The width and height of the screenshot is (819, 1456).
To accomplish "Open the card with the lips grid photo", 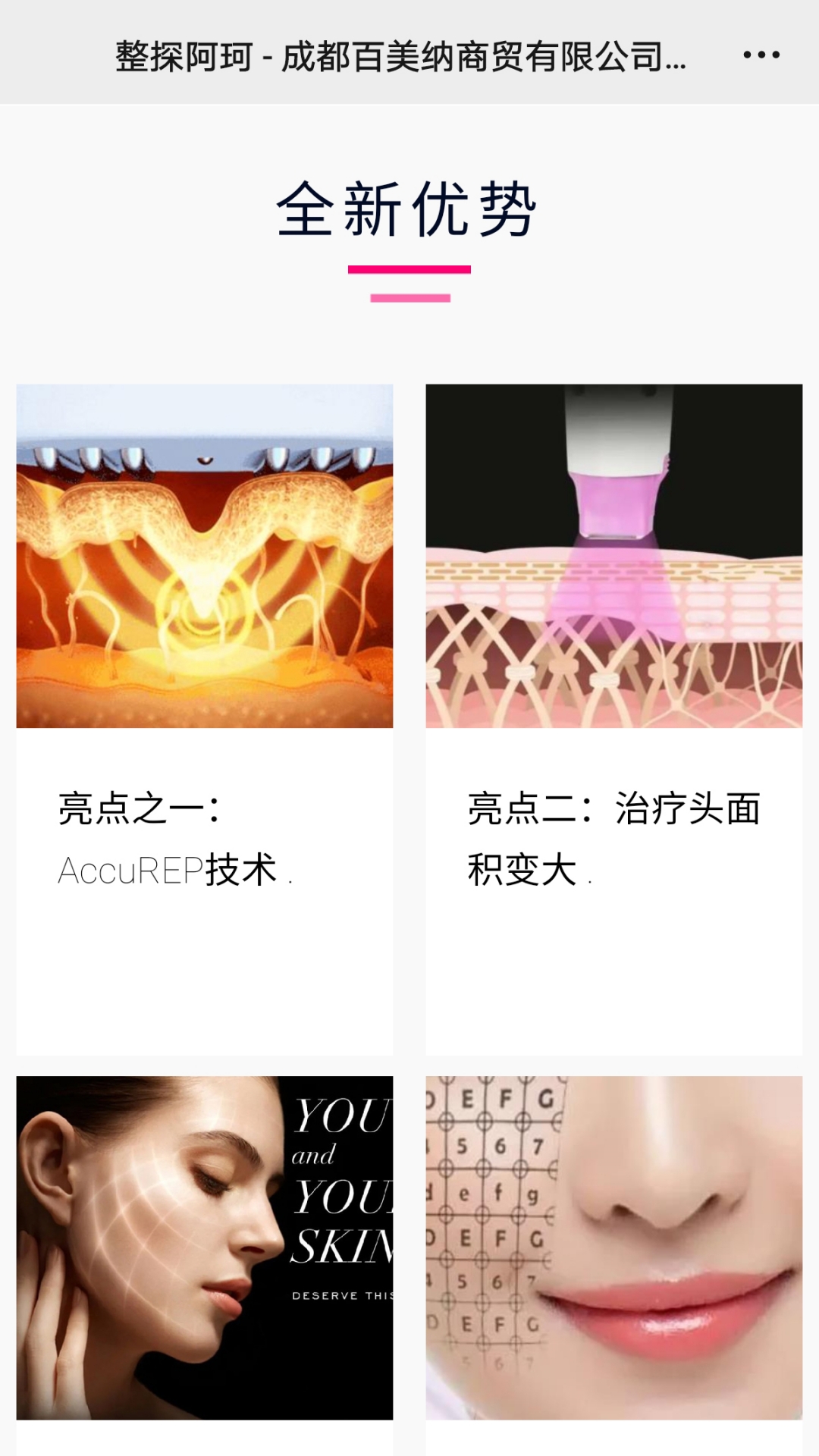I will coord(613,1247).
